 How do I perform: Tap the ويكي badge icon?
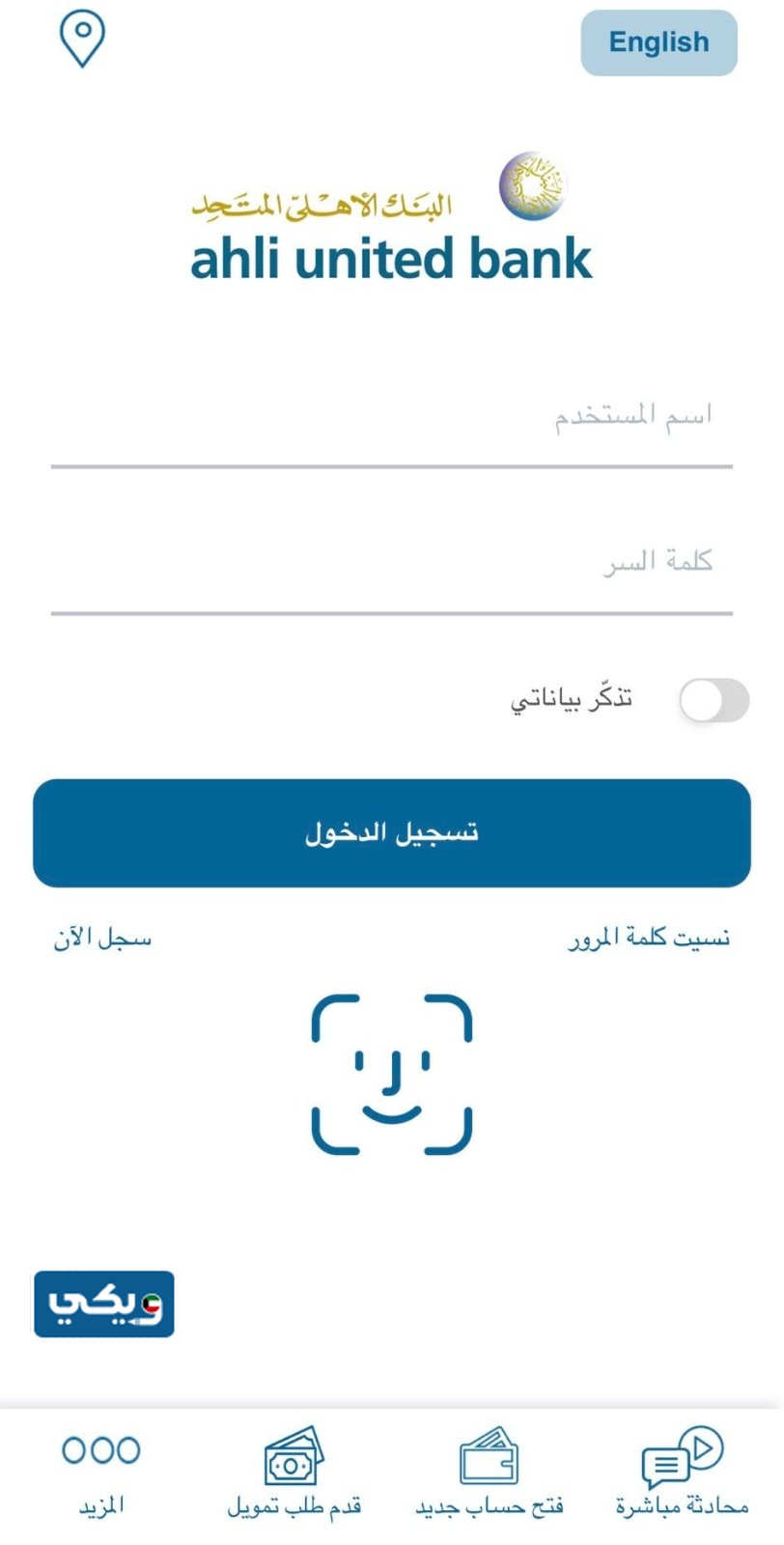[x=103, y=1304]
